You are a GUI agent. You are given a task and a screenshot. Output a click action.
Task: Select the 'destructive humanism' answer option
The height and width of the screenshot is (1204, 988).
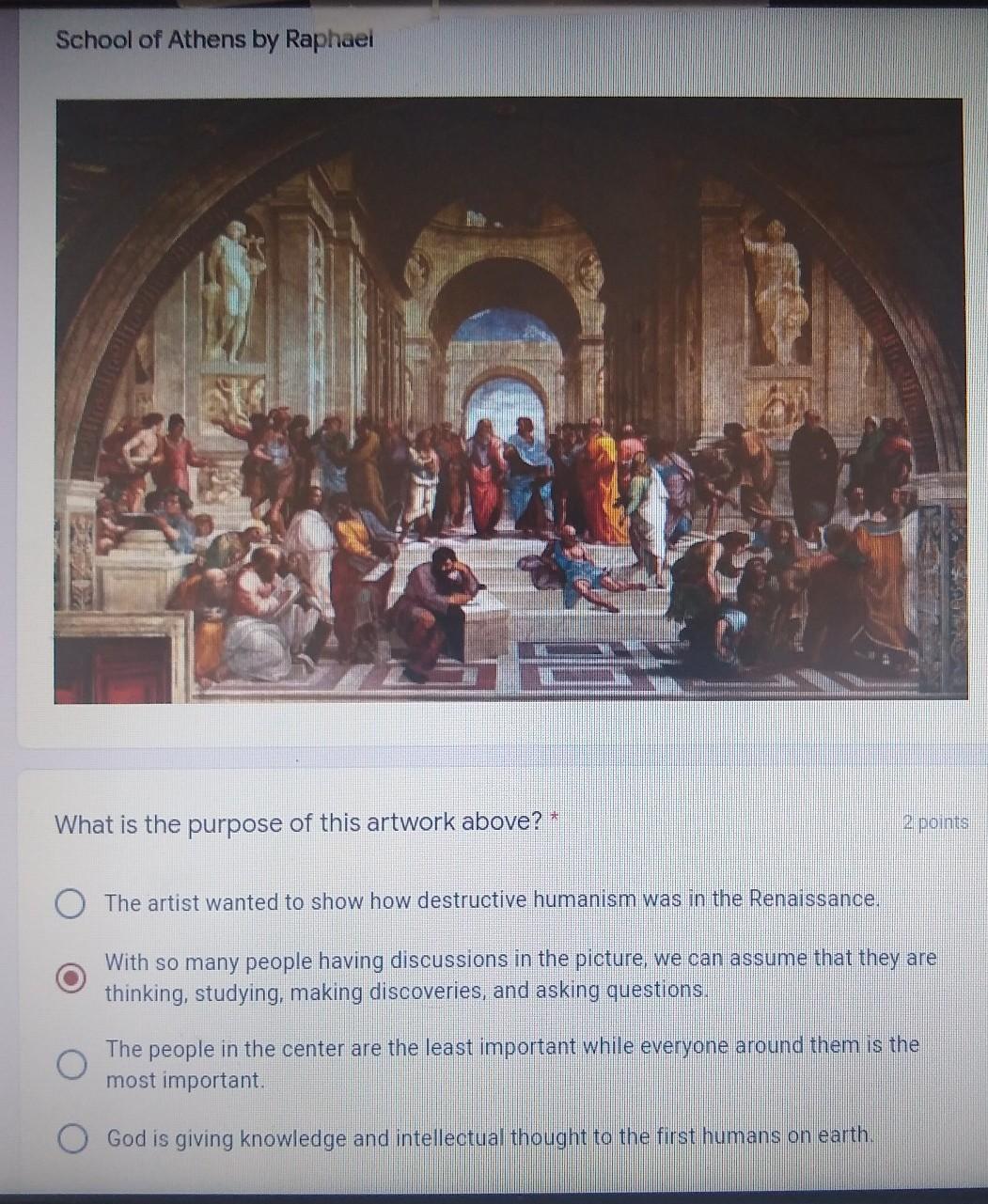point(71,904)
